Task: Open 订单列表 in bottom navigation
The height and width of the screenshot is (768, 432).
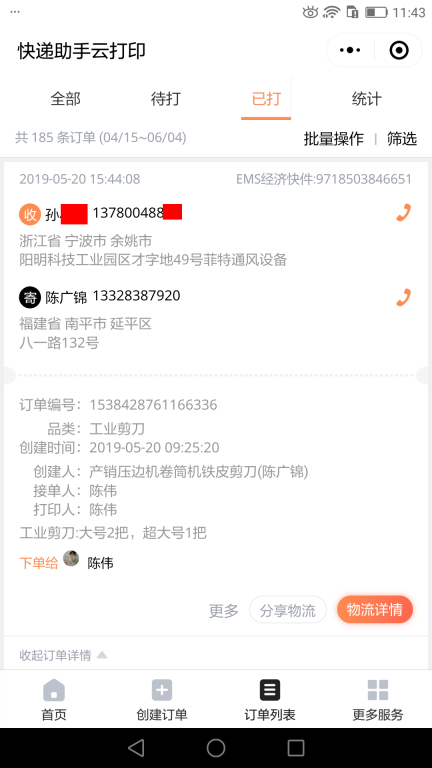Action: pyautogui.click(x=270, y=700)
